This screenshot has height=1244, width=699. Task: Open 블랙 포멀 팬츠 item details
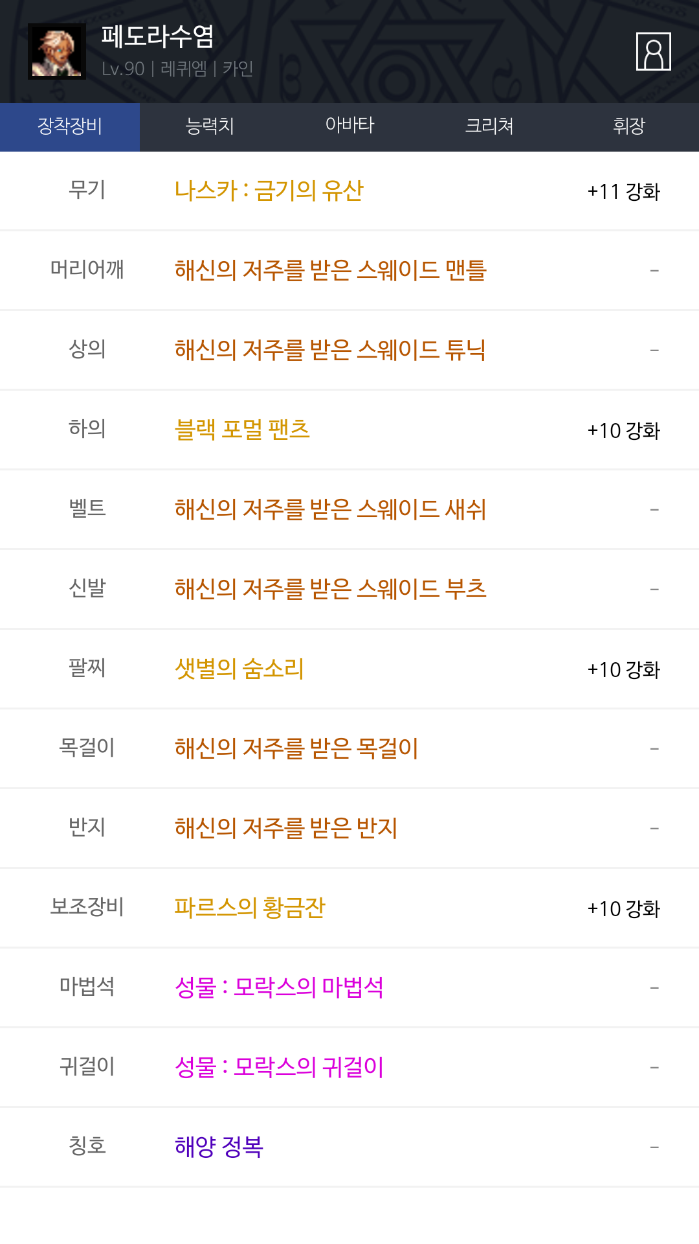click(242, 430)
